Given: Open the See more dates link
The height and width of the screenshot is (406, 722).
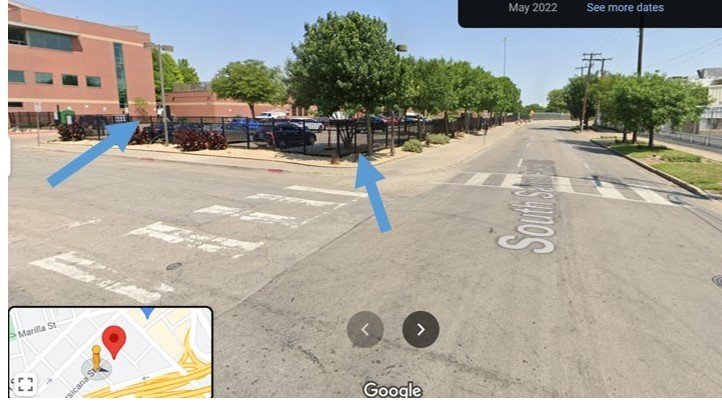Looking at the screenshot, I should pyautogui.click(x=625, y=8).
